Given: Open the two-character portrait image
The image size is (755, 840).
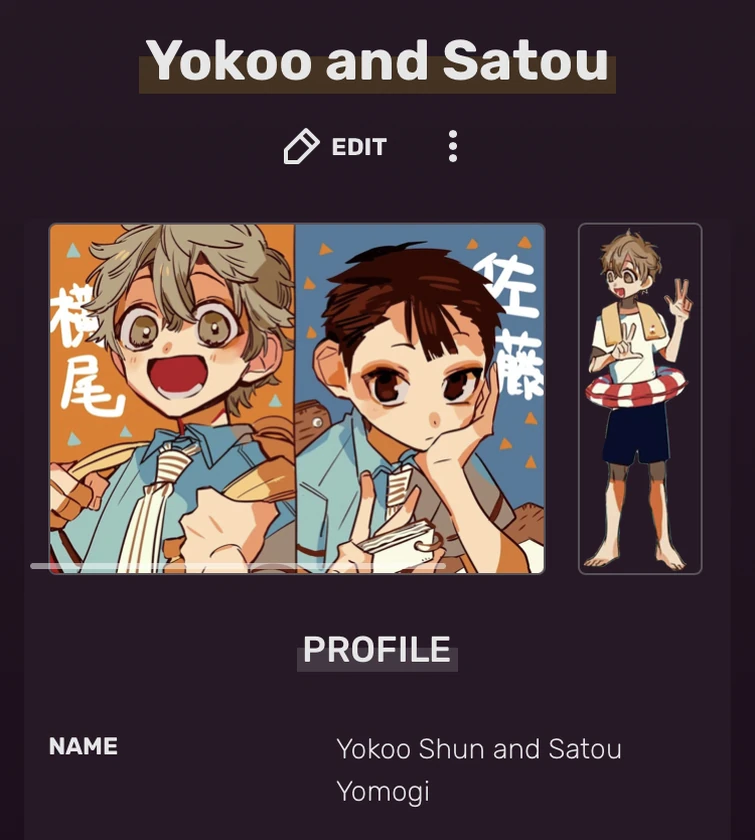Looking at the screenshot, I should (x=297, y=398).
